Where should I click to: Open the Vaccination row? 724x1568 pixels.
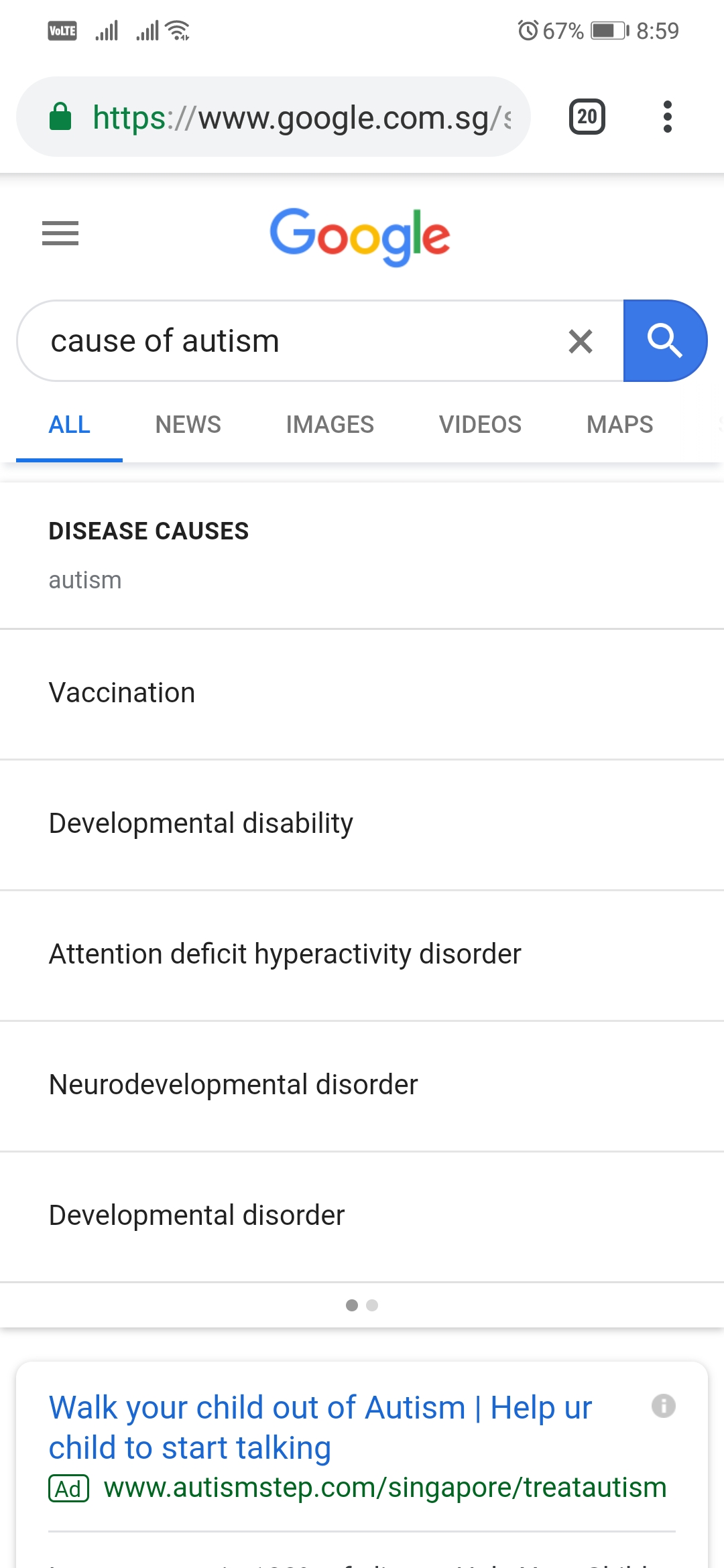pos(362,694)
